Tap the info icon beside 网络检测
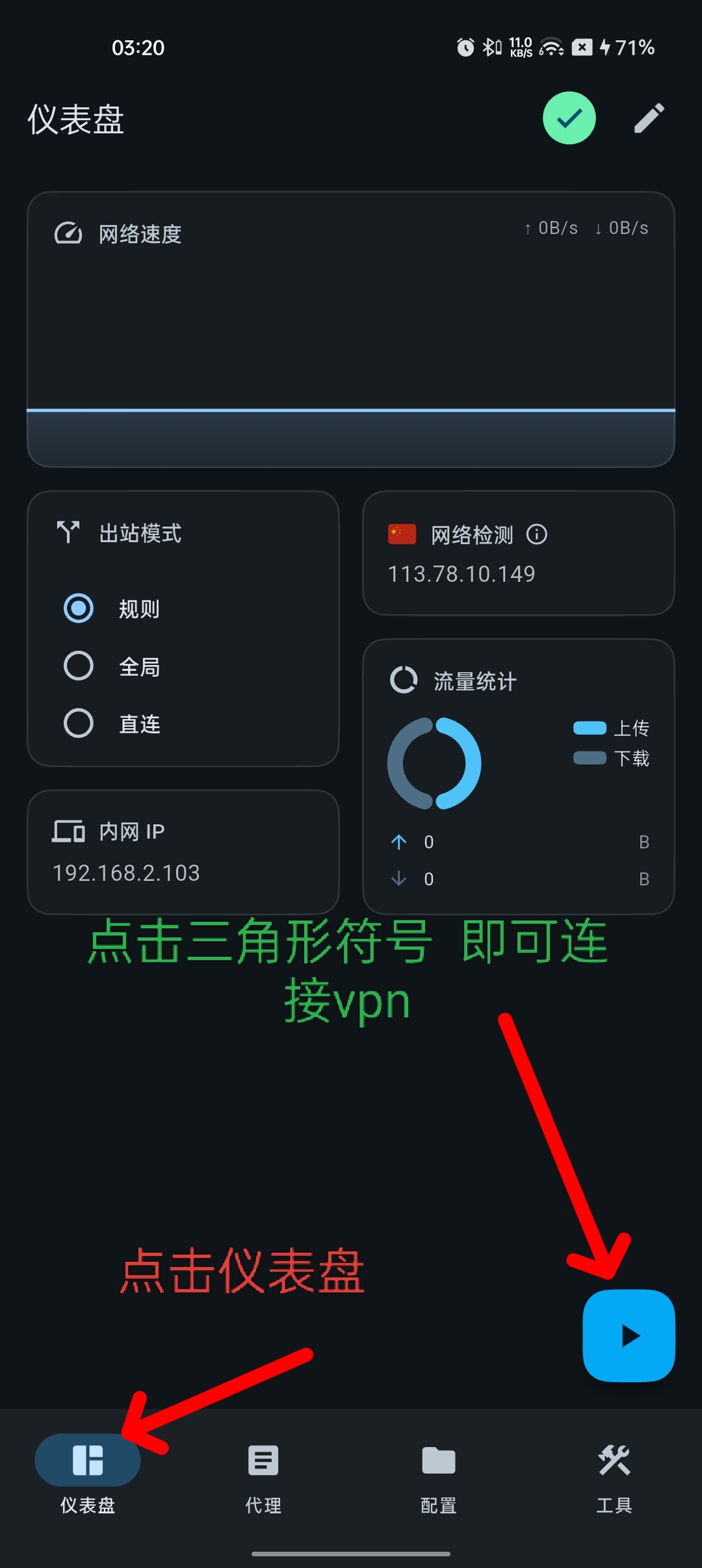 (x=537, y=534)
